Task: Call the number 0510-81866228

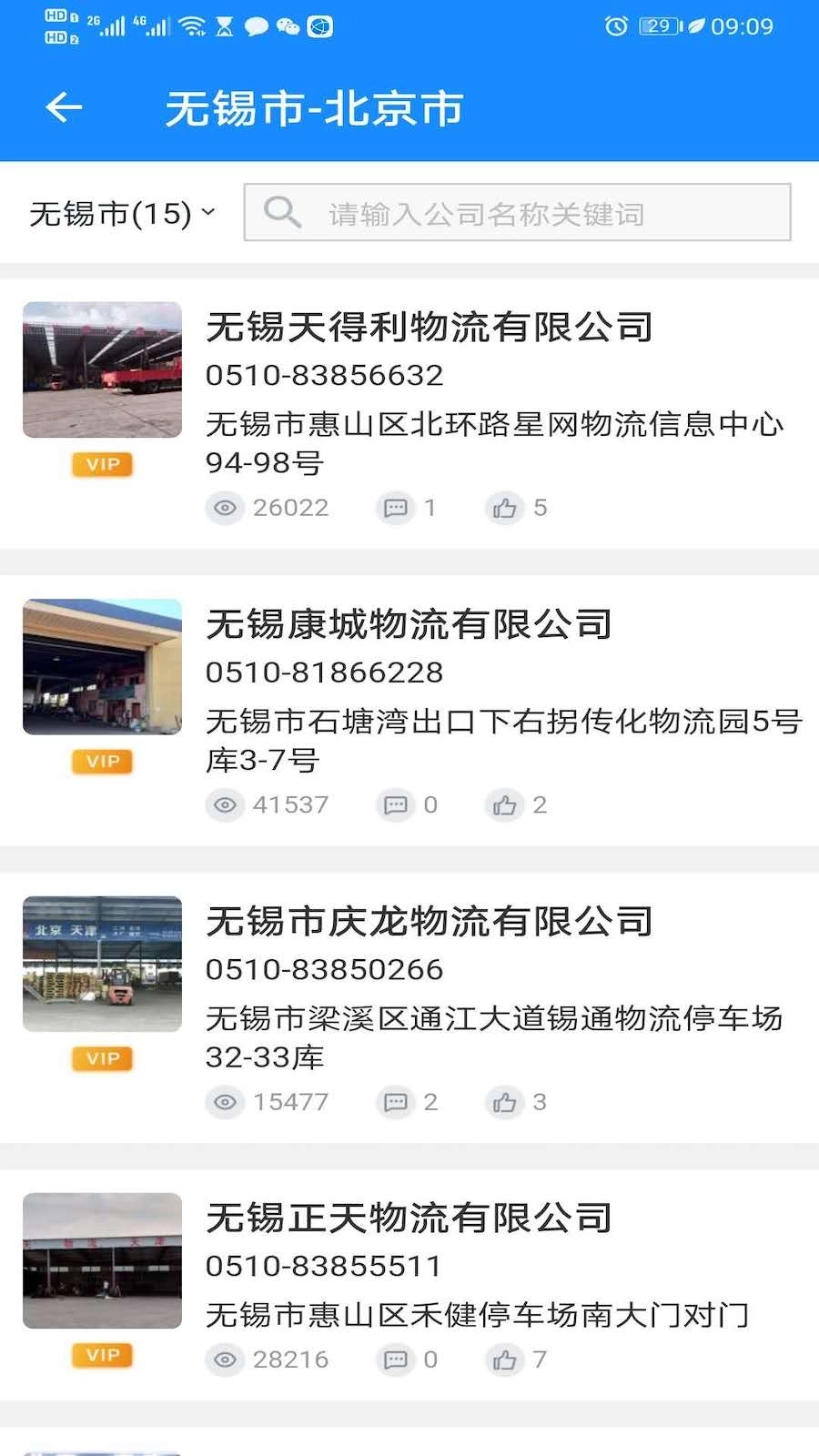Action: [x=324, y=672]
